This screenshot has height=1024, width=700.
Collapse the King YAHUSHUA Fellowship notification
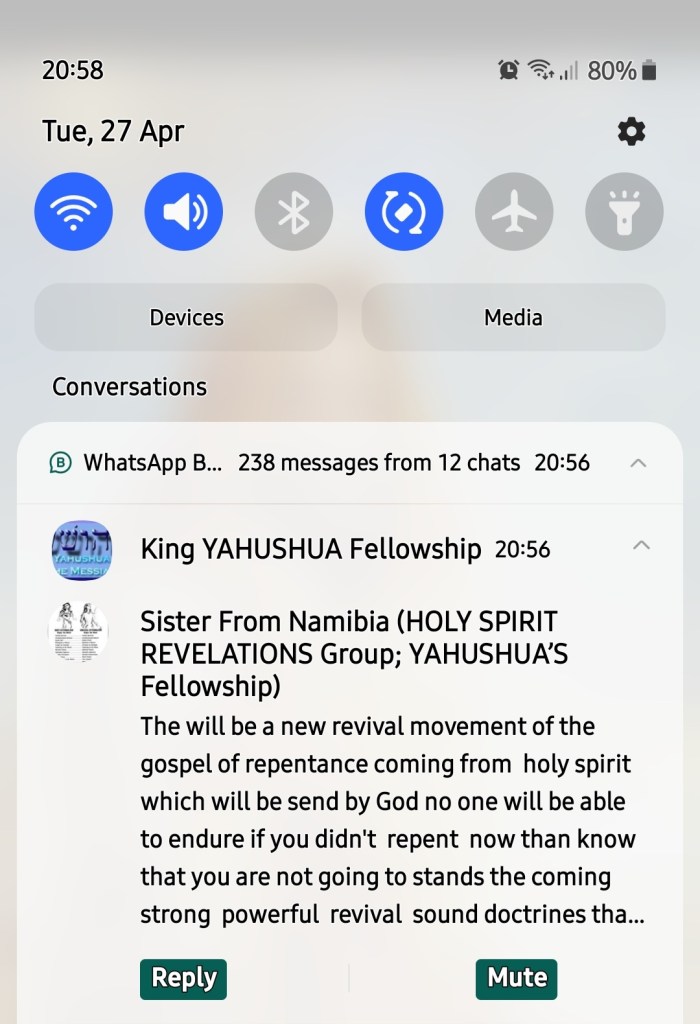pos(642,546)
